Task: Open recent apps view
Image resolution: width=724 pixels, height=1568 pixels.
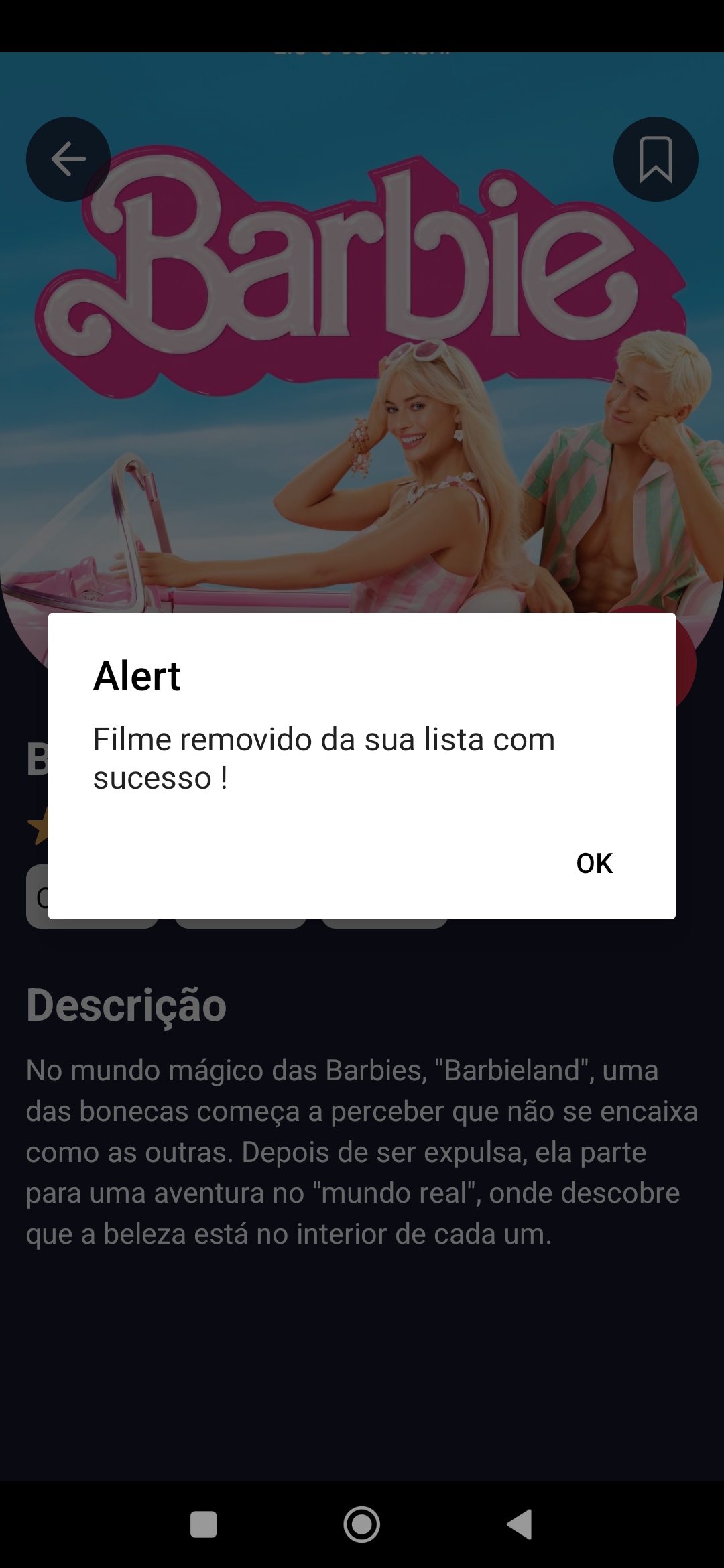Action: point(204,1524)
